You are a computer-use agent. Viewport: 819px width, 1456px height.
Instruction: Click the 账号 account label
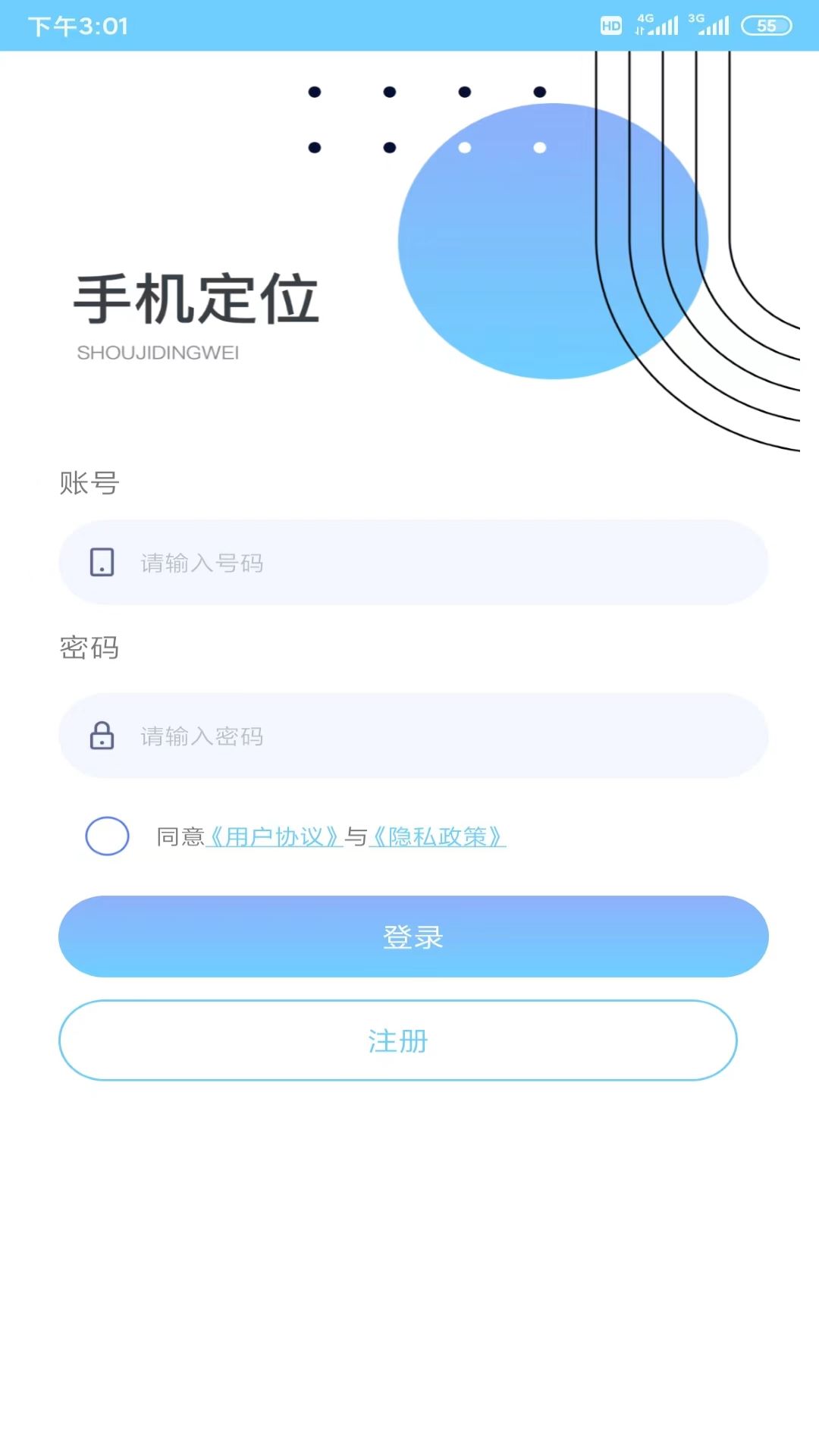click(89, 482)
